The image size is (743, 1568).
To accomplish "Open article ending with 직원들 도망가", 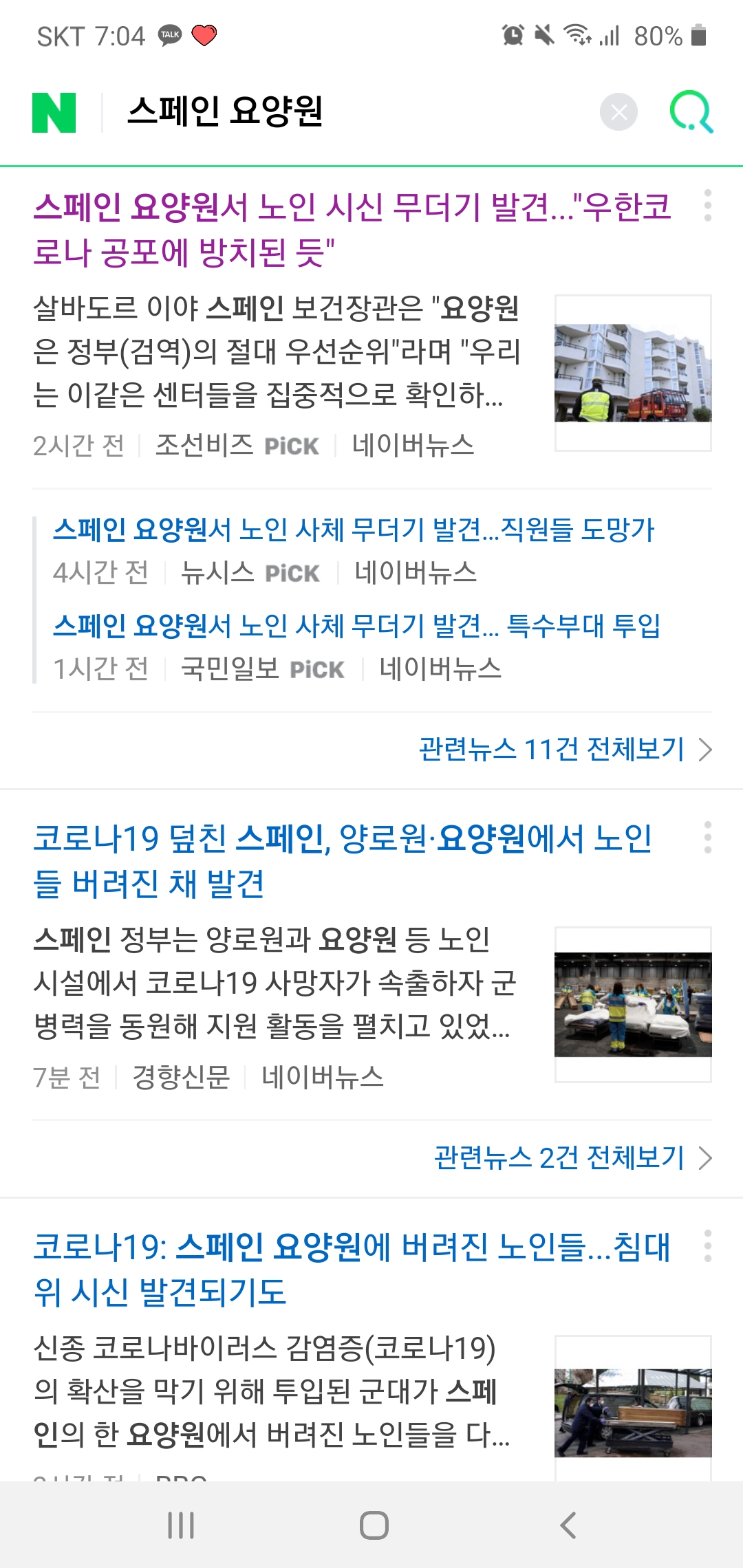I will (354, 530).
